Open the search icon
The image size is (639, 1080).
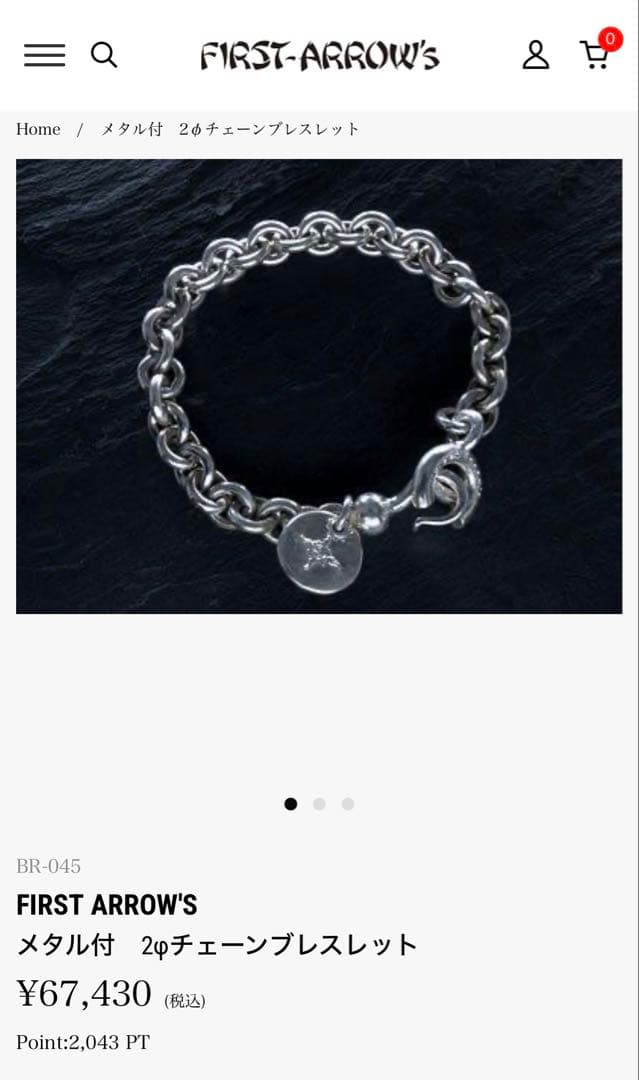click(104, 55)
